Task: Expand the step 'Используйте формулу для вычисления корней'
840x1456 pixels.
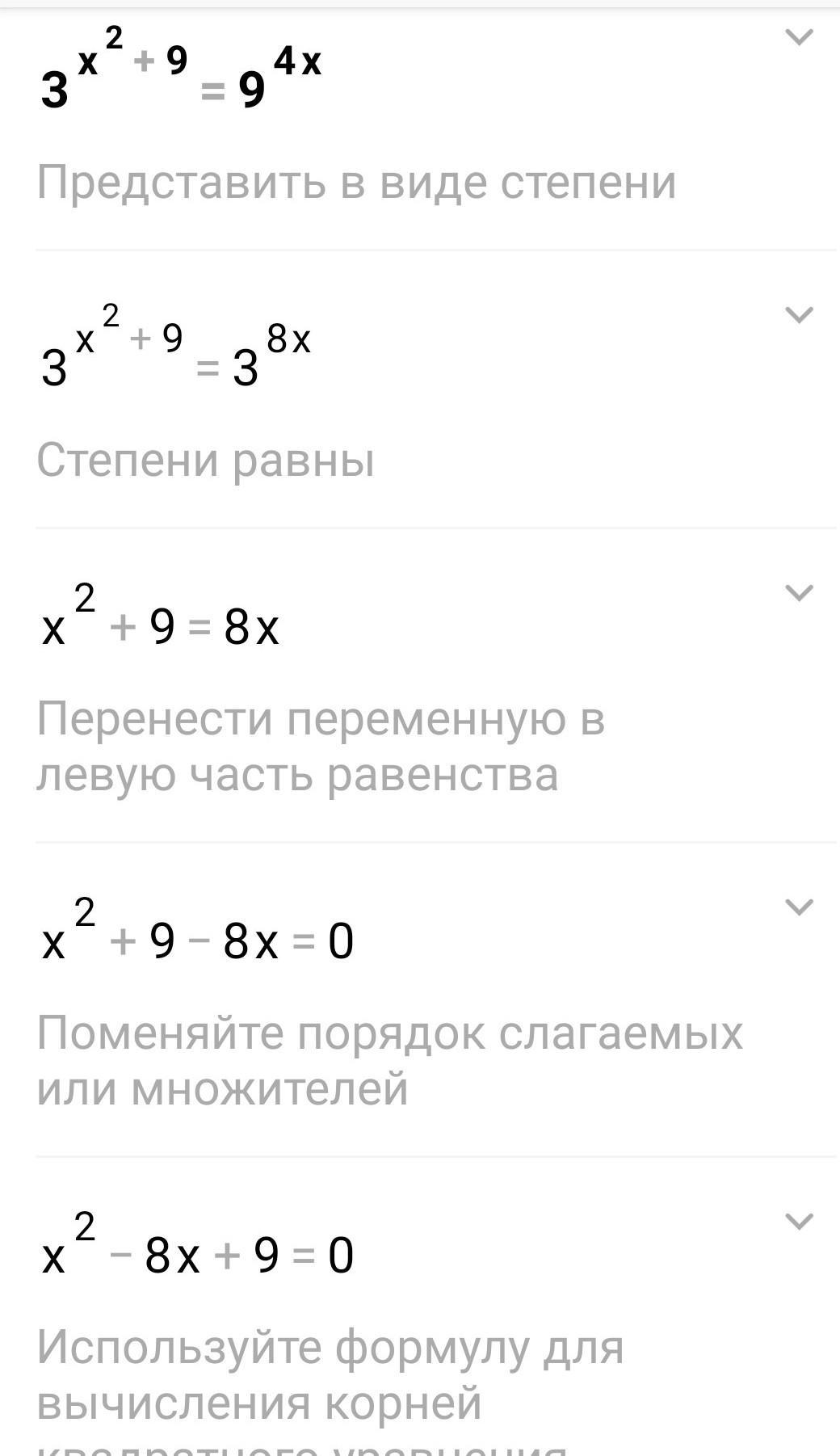Action: tap(799, 1221)
